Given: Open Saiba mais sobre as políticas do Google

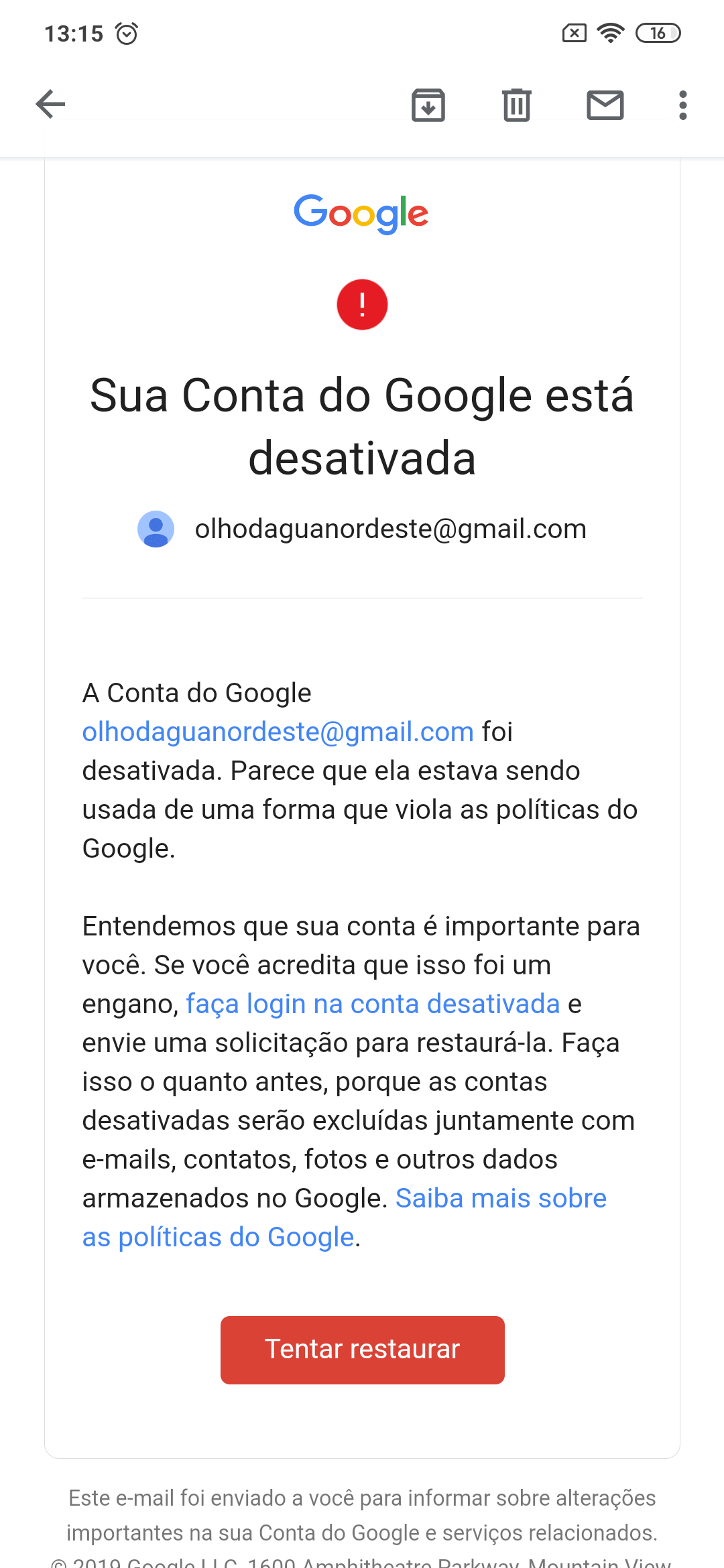Looking at the screenshot, I should click(x=500, y=1198).
